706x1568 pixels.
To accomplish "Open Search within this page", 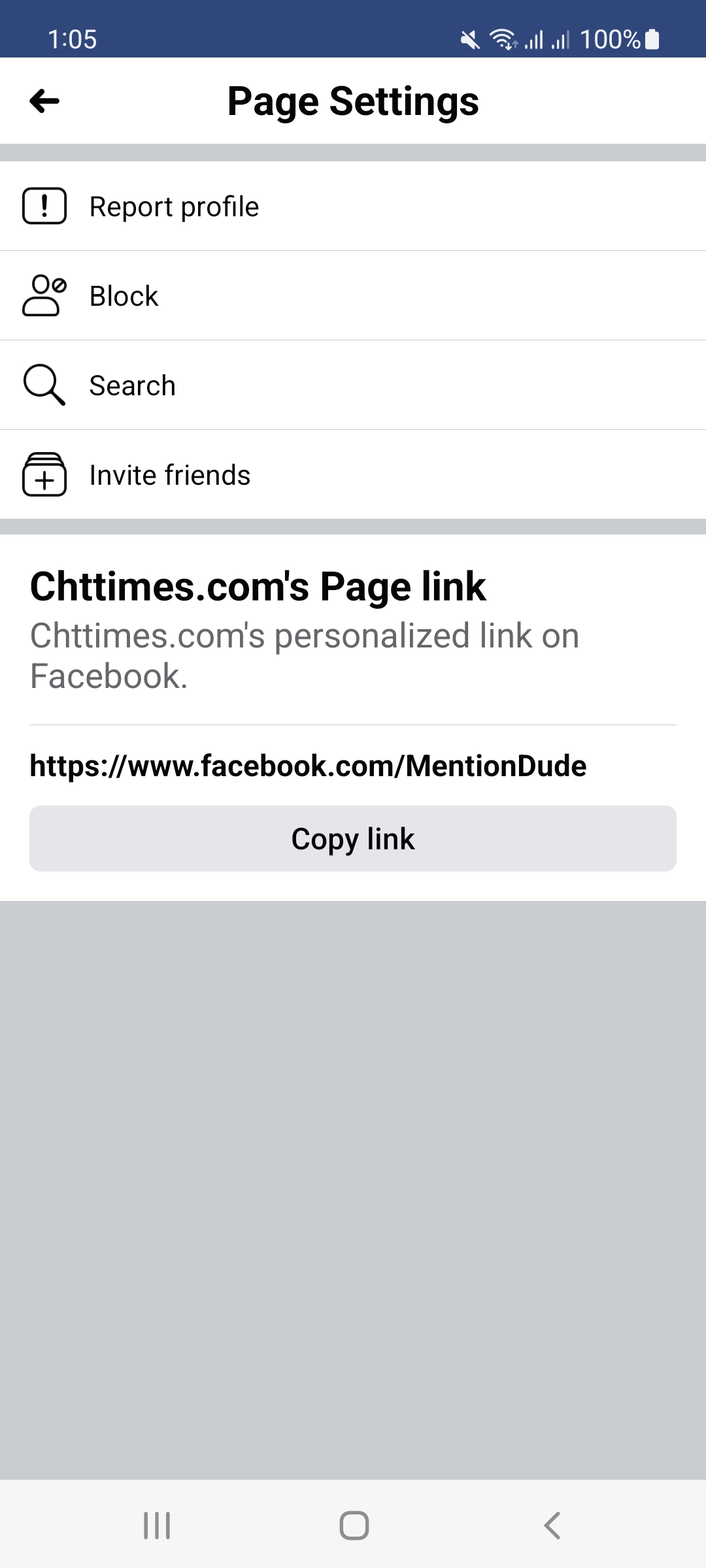I will click(x=353, y=385).
